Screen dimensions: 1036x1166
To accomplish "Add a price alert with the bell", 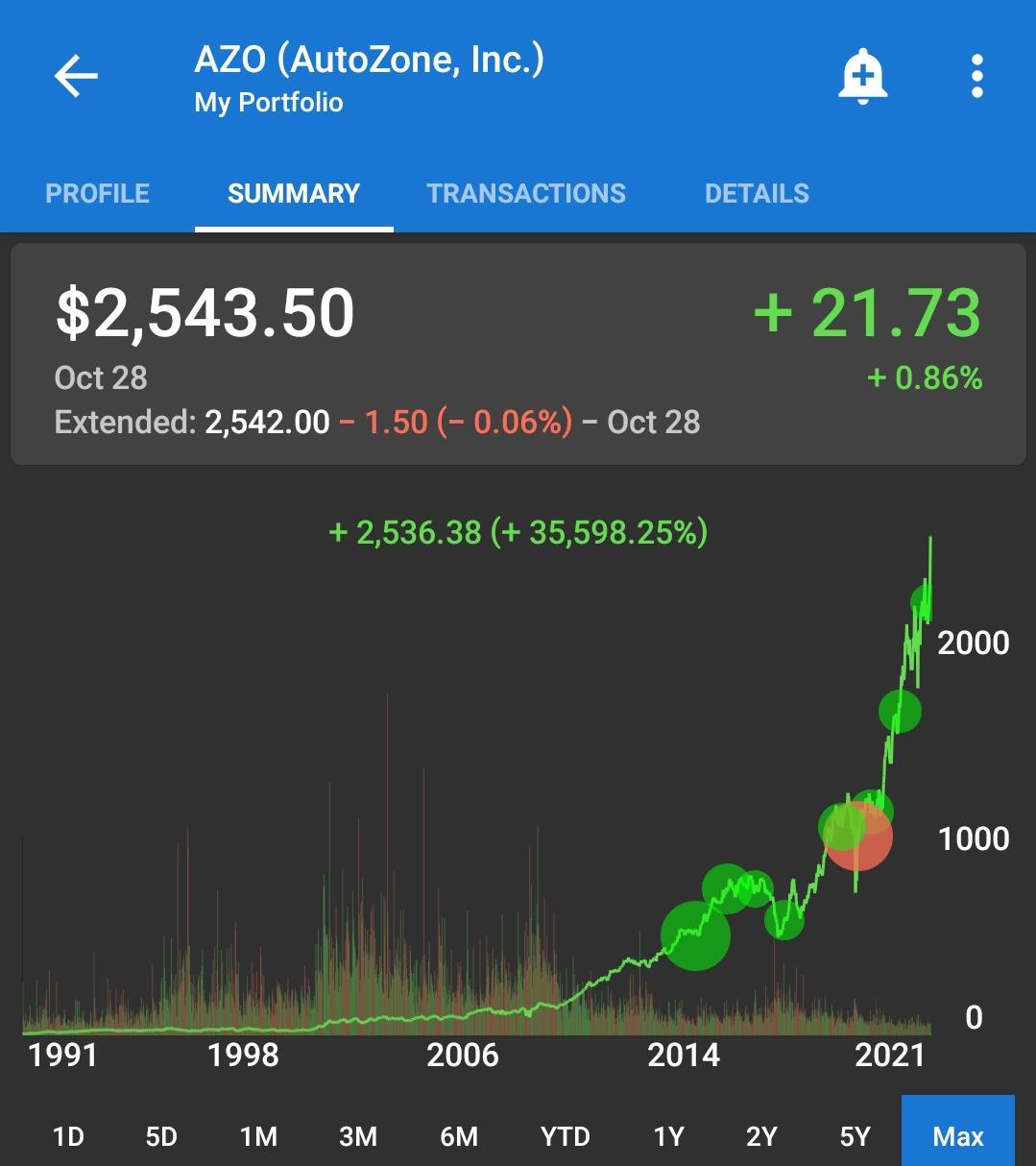I will pos(862,77).
